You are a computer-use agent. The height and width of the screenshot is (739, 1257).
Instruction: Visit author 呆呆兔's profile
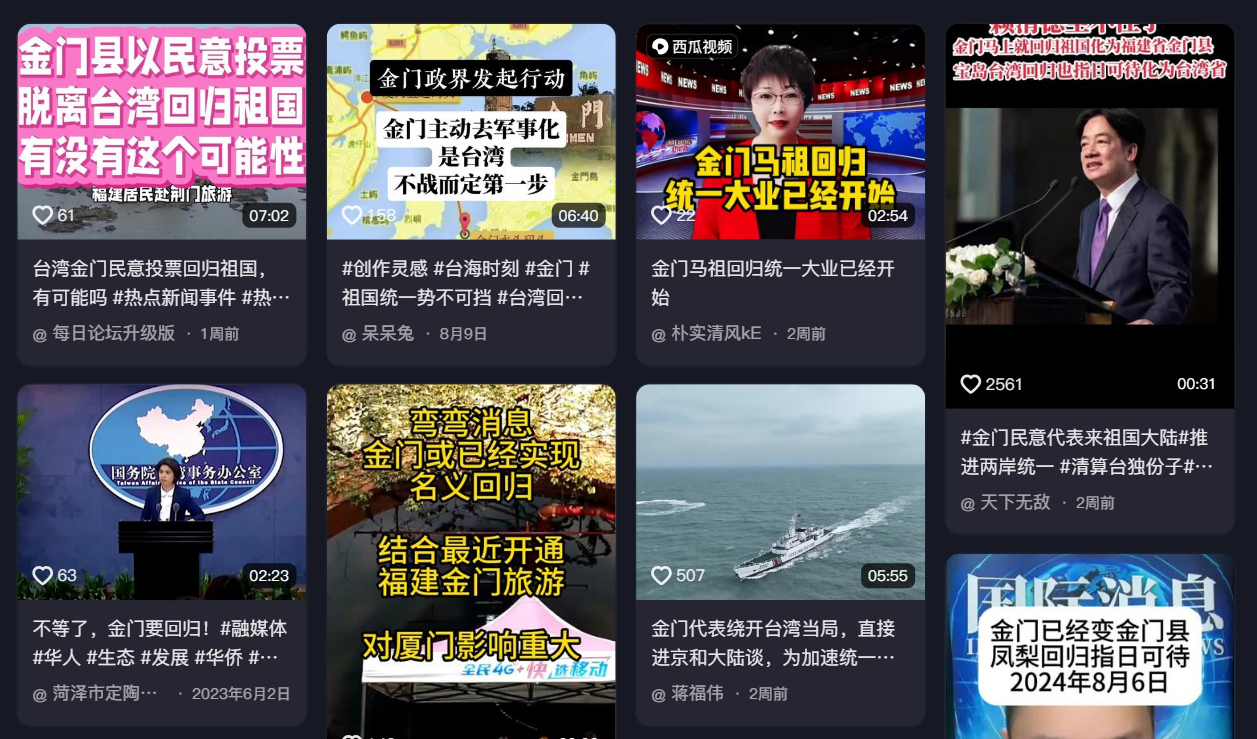pyautogui.click(x=387, y=333)
